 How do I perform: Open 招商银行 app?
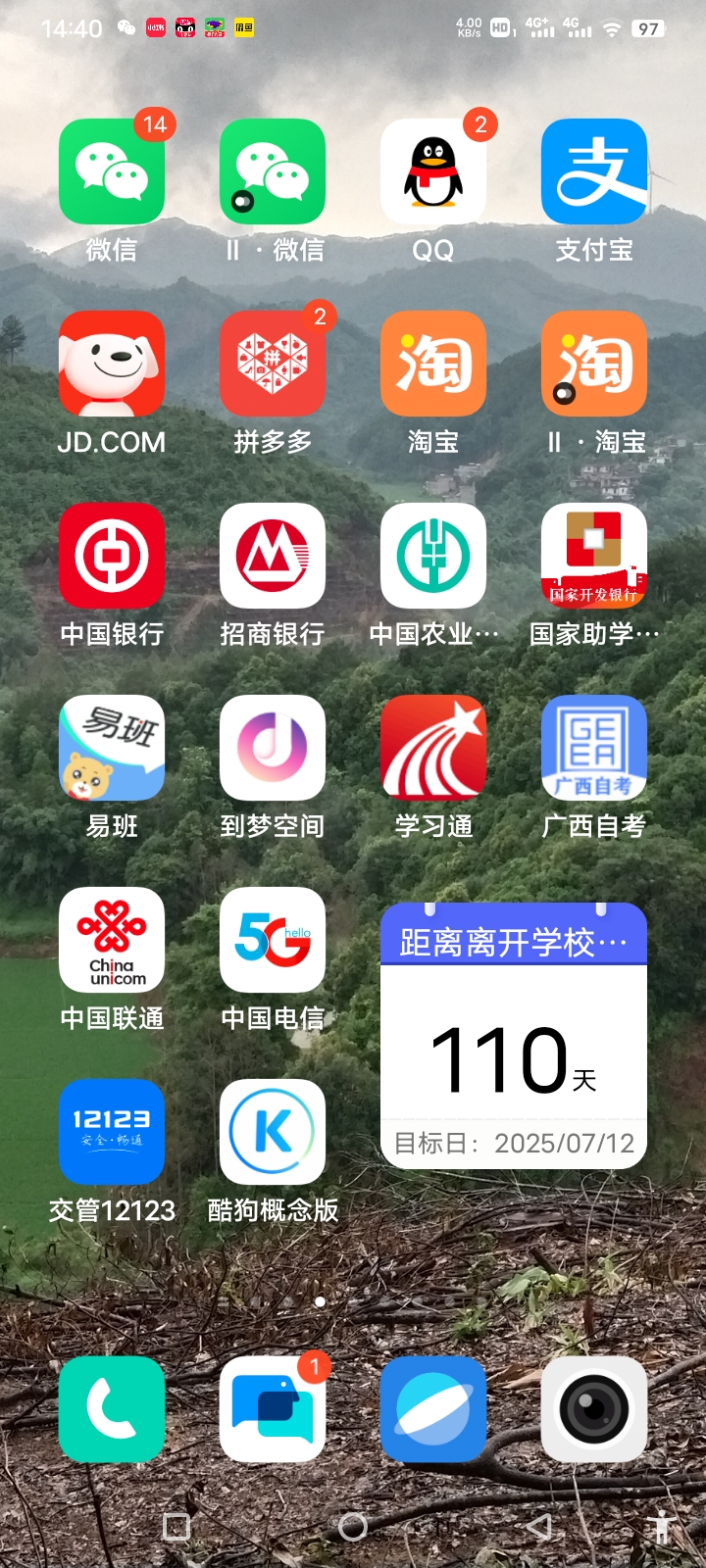(x=273, y=557)
